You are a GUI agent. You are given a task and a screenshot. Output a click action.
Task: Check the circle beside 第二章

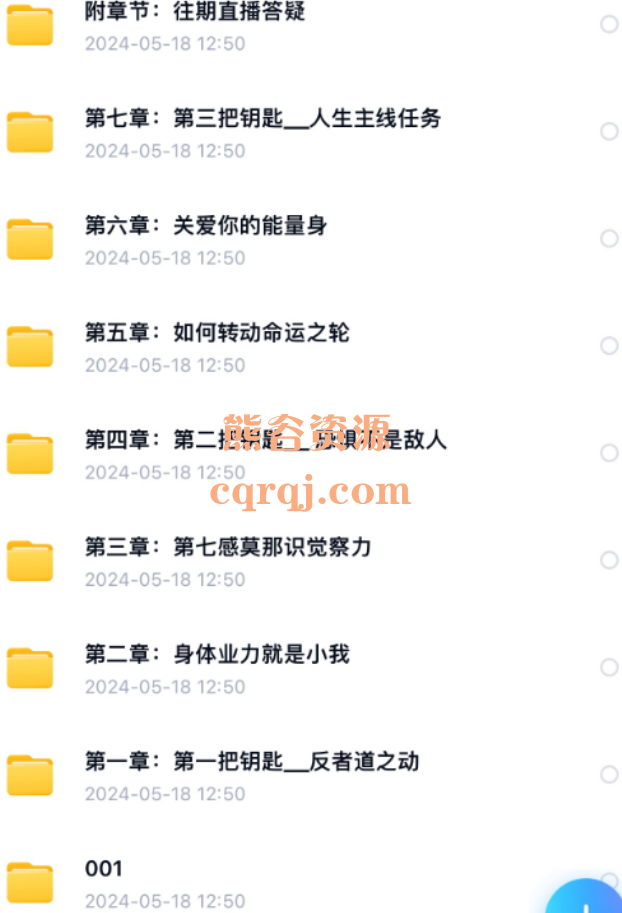click(609, 667)
